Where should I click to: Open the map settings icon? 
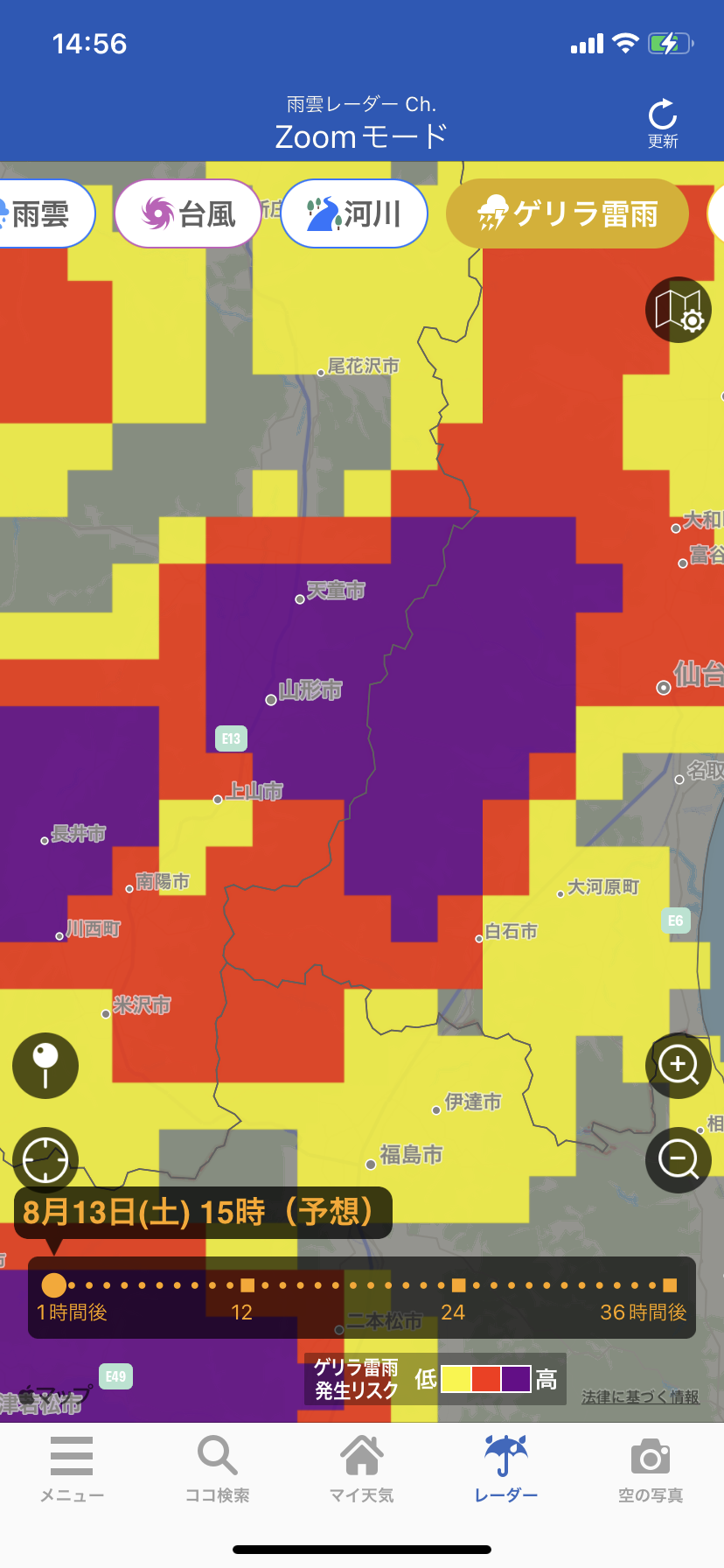(x=679, y=310)
